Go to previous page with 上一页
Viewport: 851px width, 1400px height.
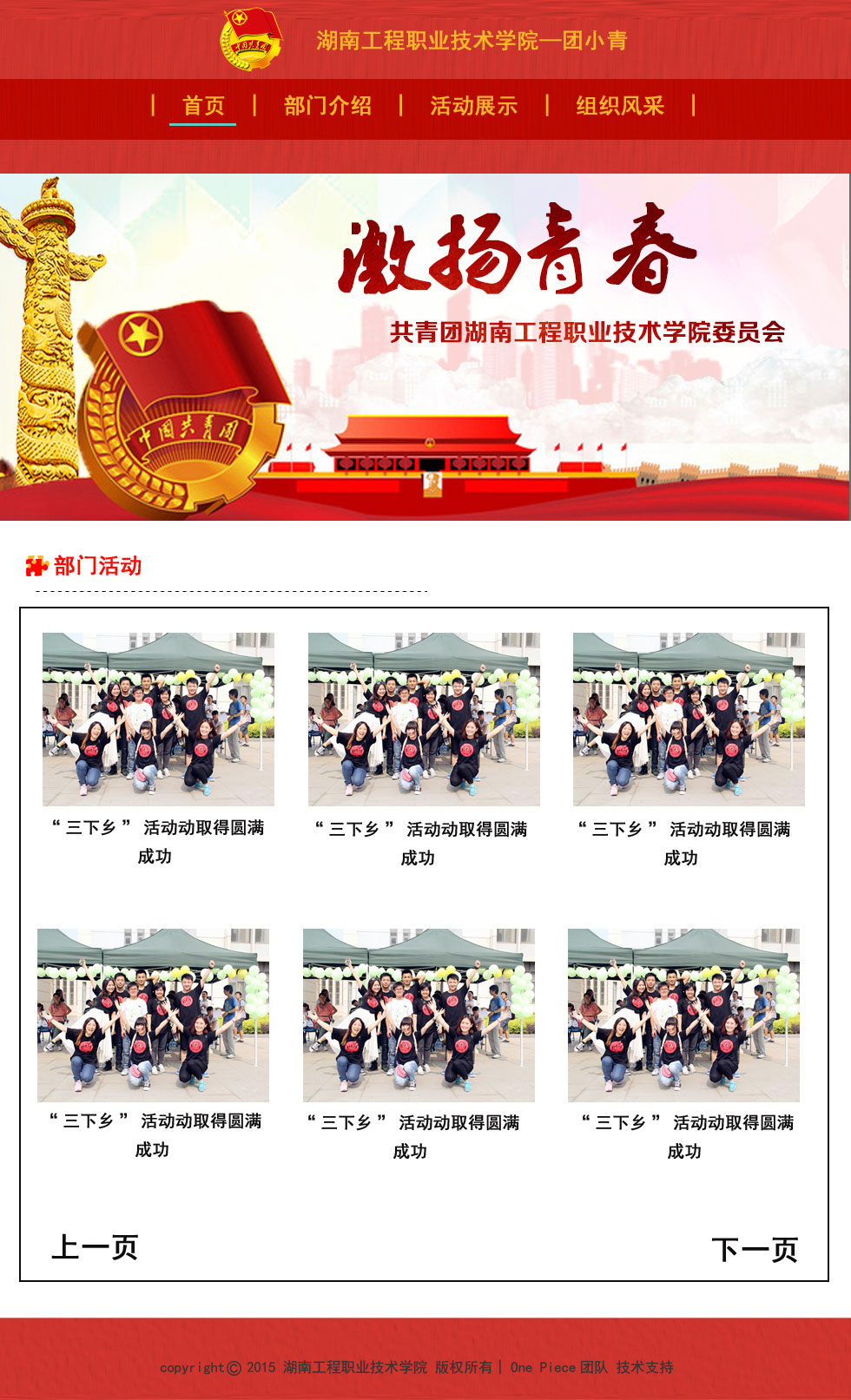click(x=95, y=1247)
